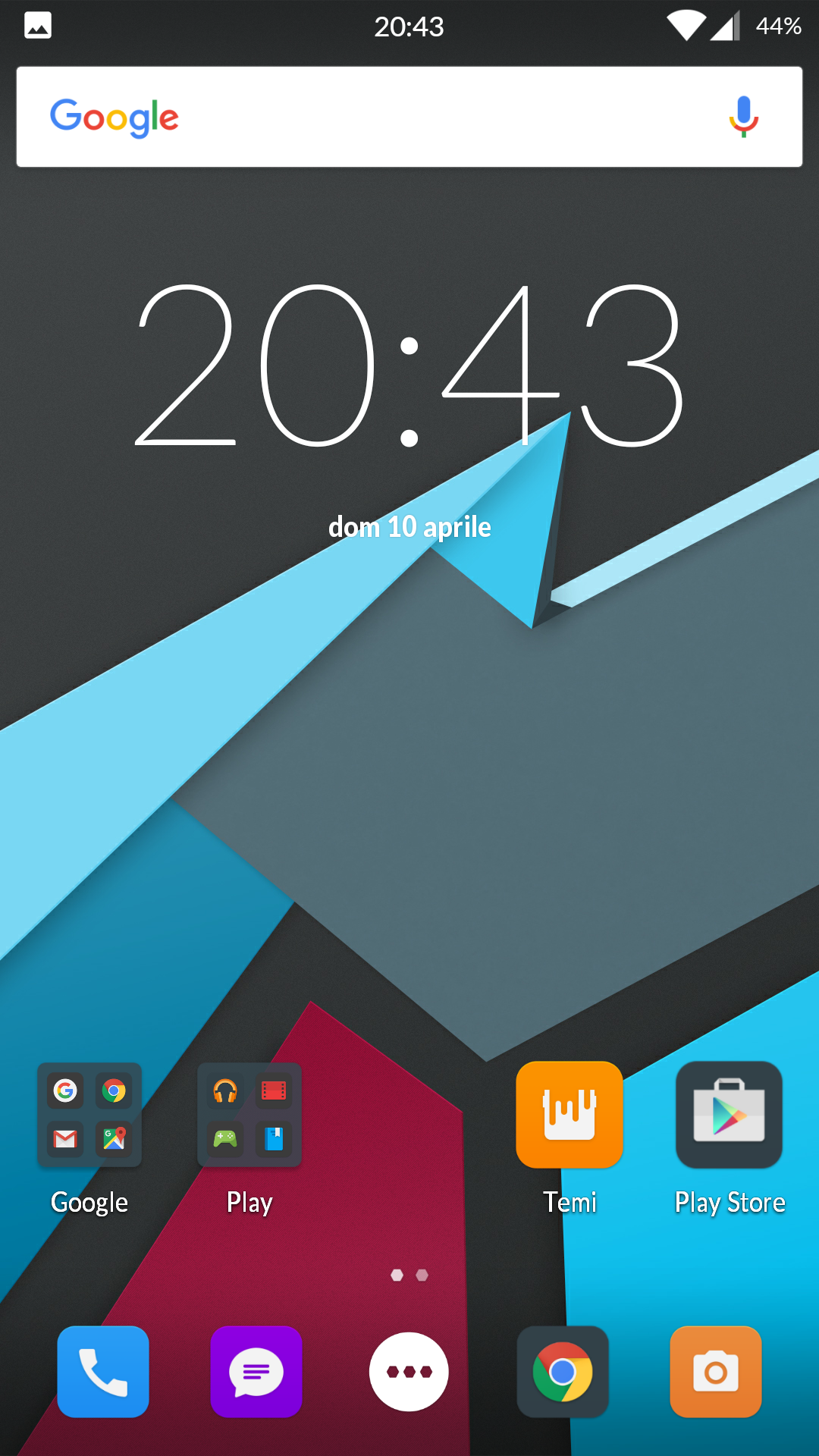819x1456 pixels.
Task: Open the Phone dialer in dock
Action: [103, 1372]
